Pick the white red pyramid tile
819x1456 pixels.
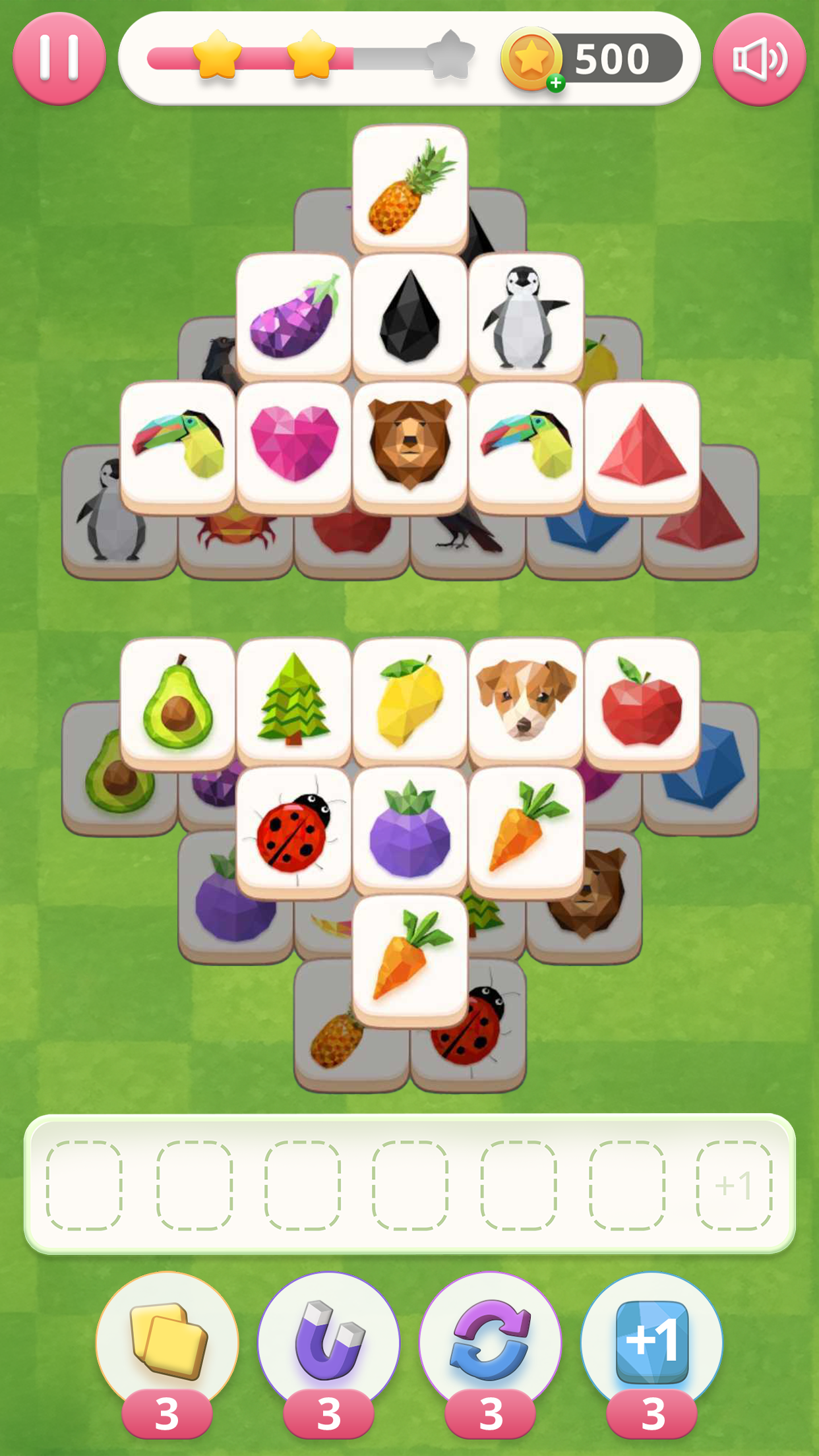click(642, 445)
